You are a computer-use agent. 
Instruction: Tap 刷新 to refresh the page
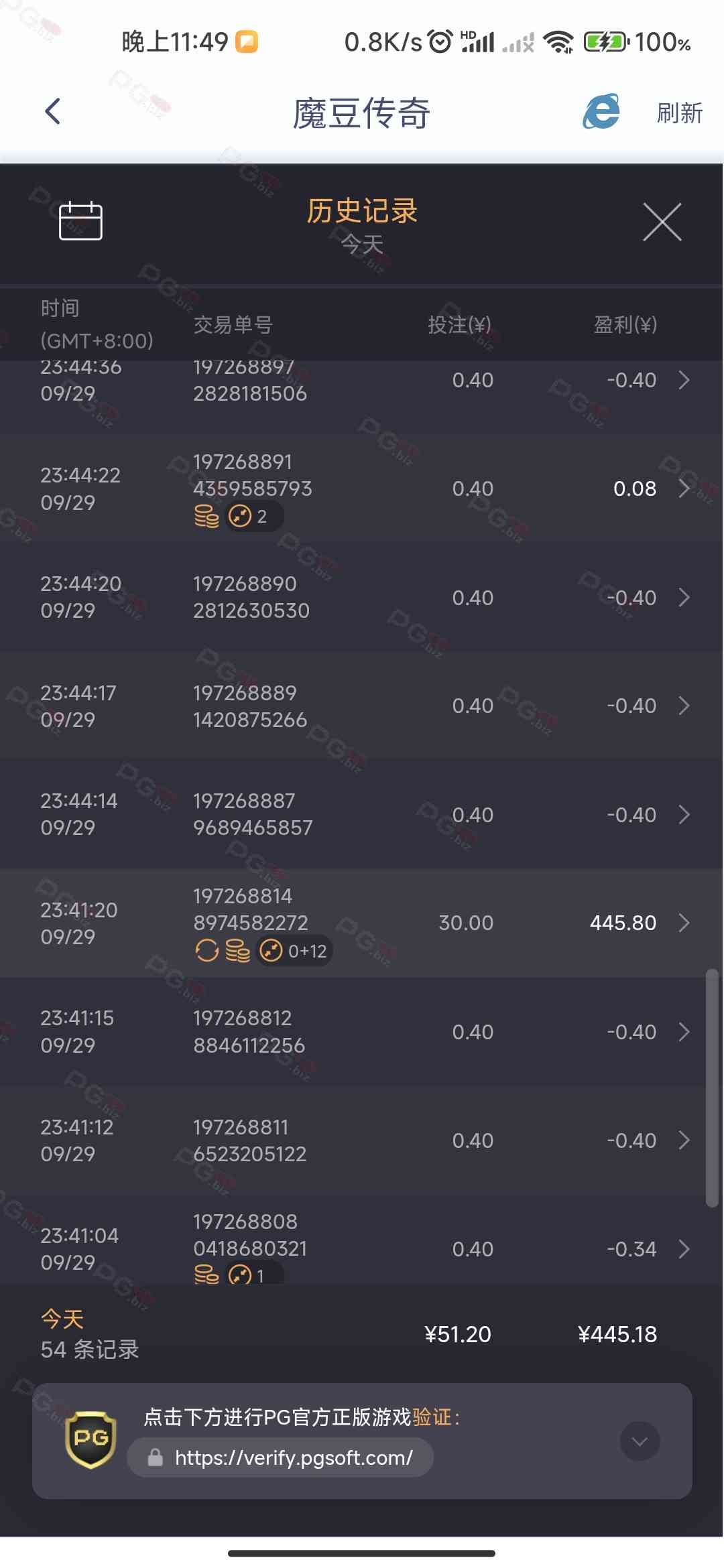pyautogui.click(x=679, y=113)
